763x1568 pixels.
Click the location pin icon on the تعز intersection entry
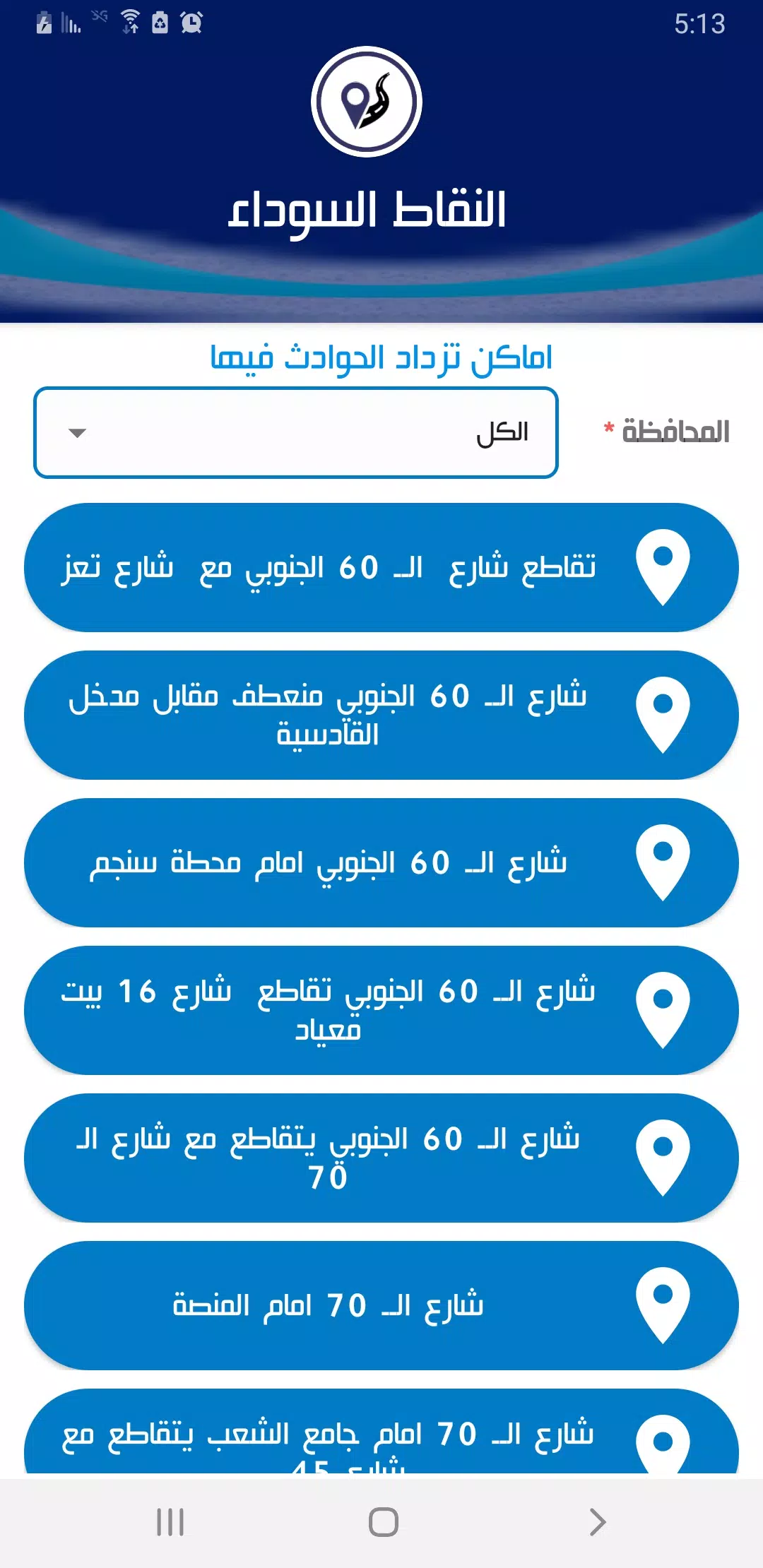pos(664,566)
